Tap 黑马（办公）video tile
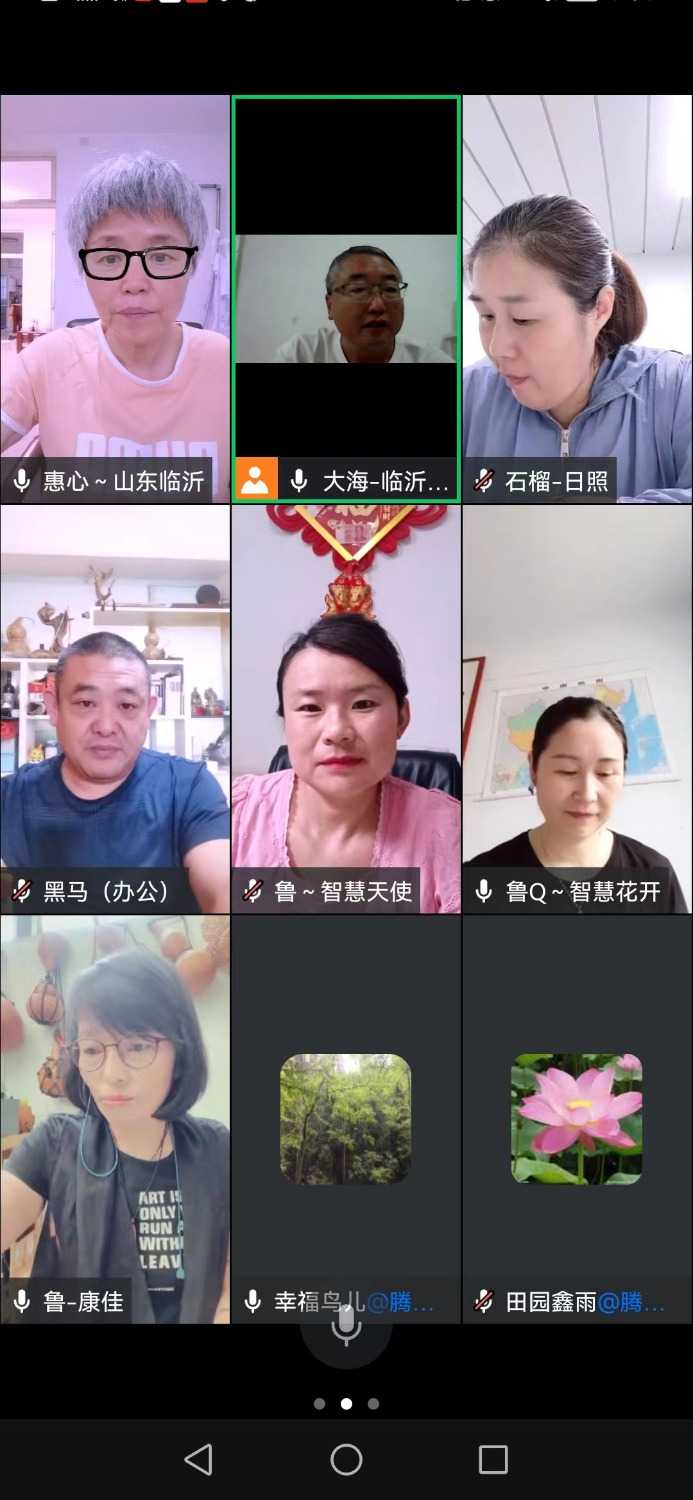Image resolution: width=693 pixels, height=1500 pixels. [x=115, y=708]
